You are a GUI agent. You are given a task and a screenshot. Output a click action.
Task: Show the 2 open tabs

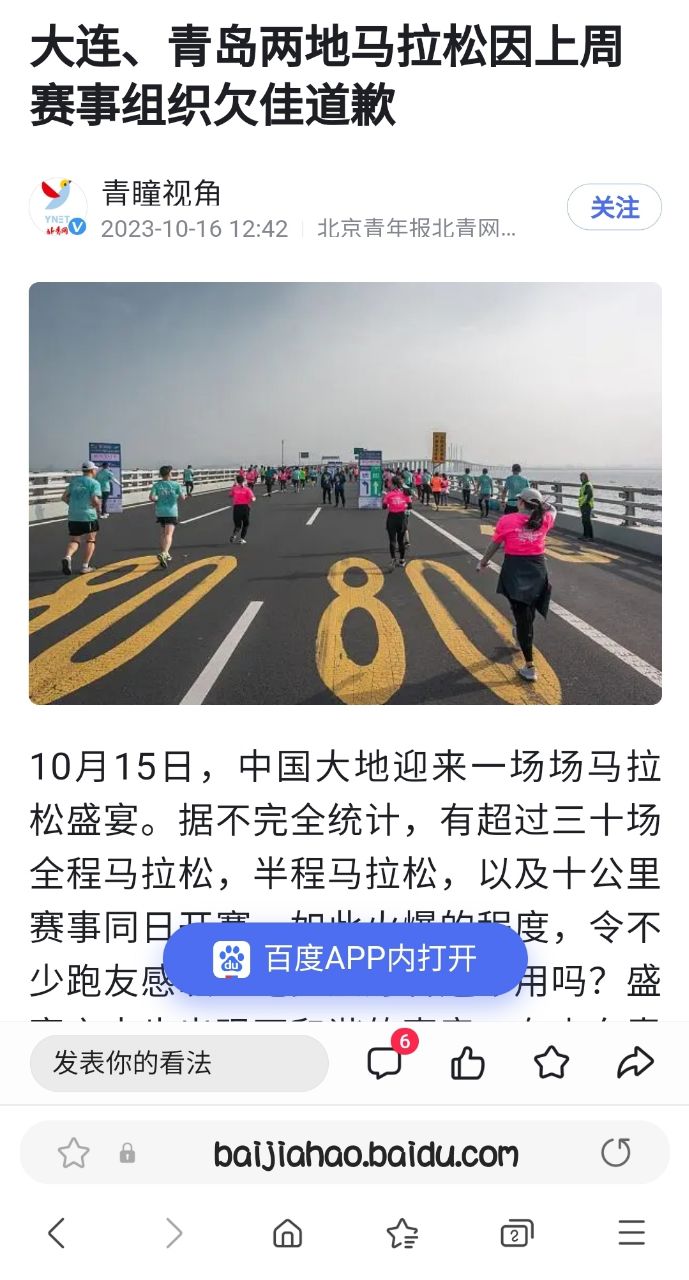(x=516, y=1234)
